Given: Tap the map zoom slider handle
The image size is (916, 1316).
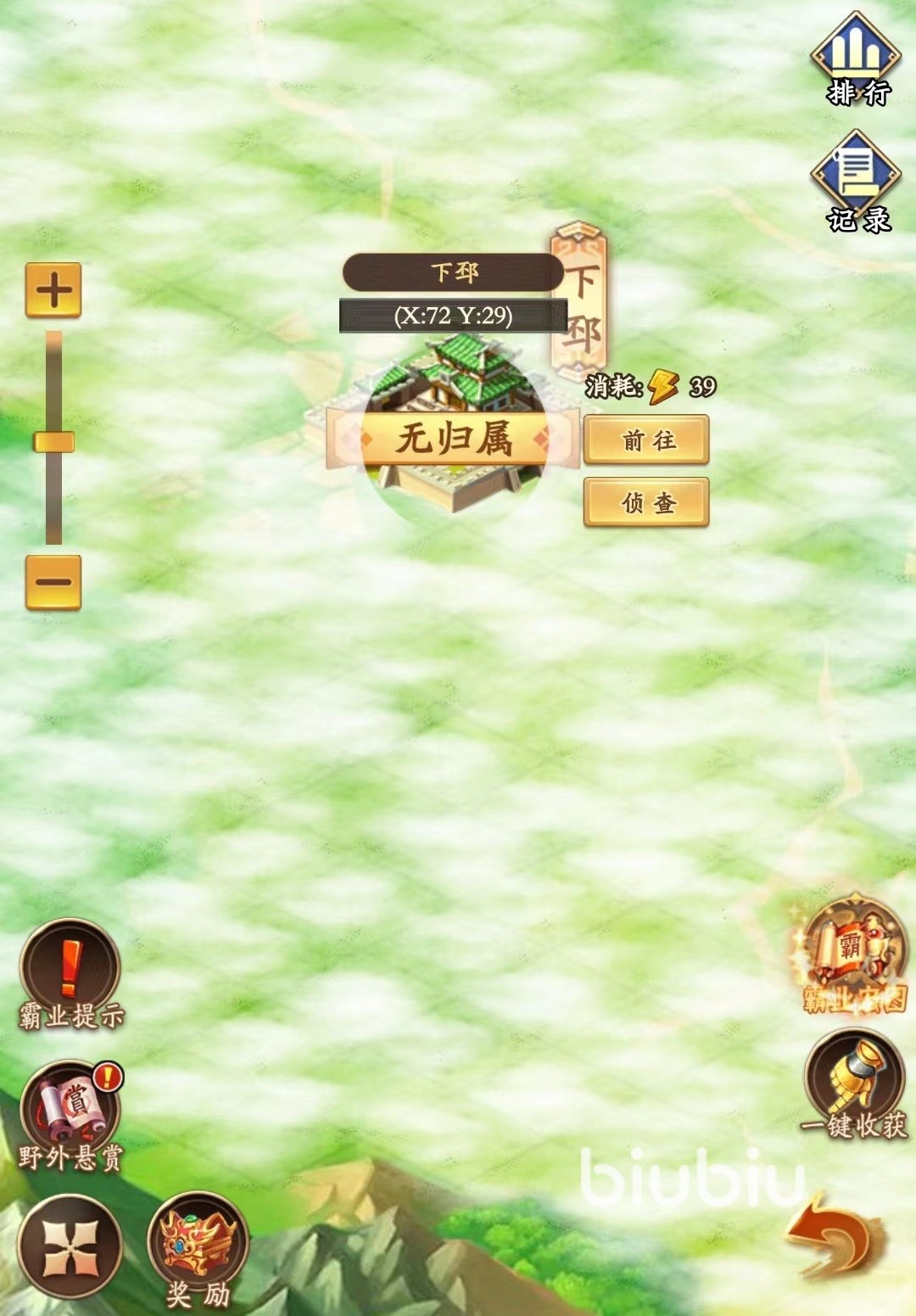Looking at the screenshot, I should click(53, 442).
